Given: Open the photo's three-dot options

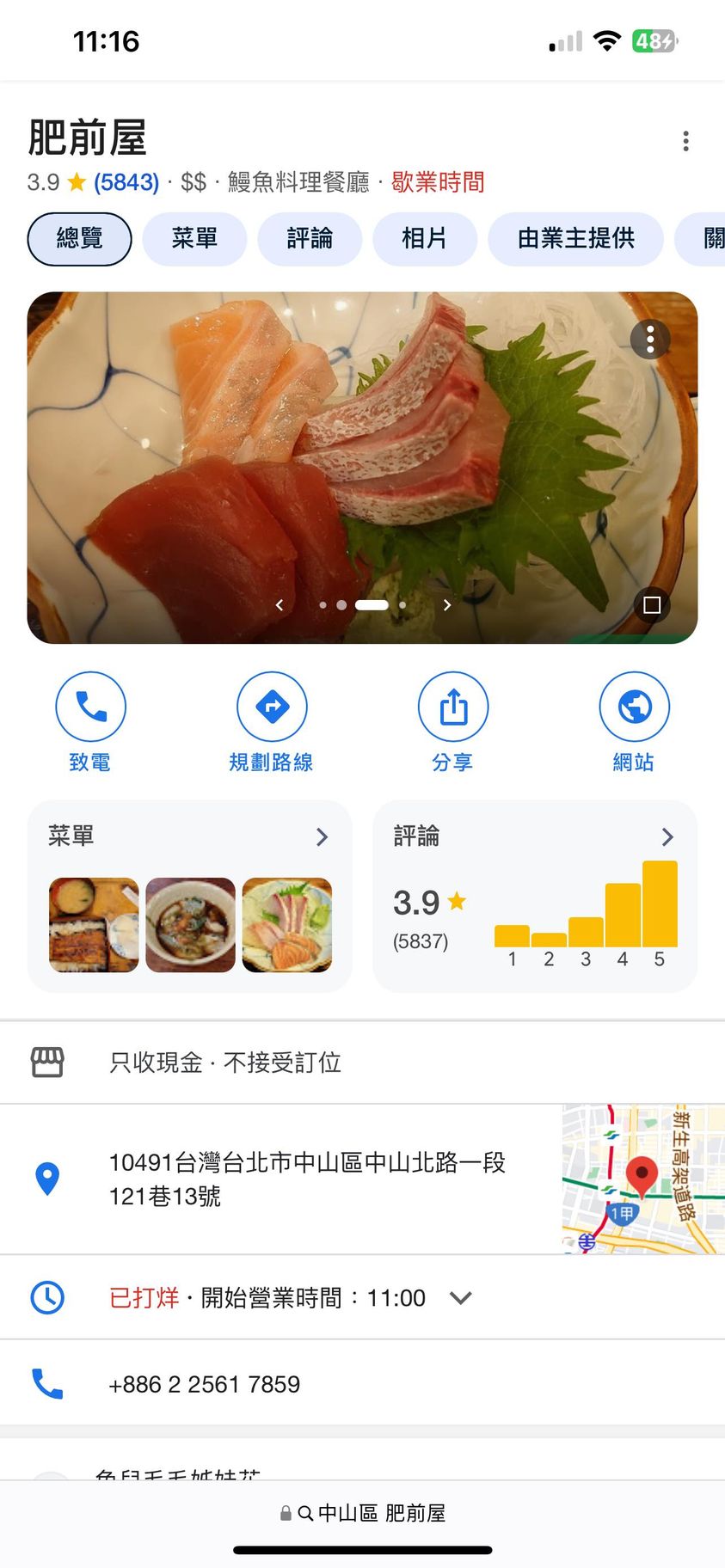Looking at the screenshot, I should point(650,340).
